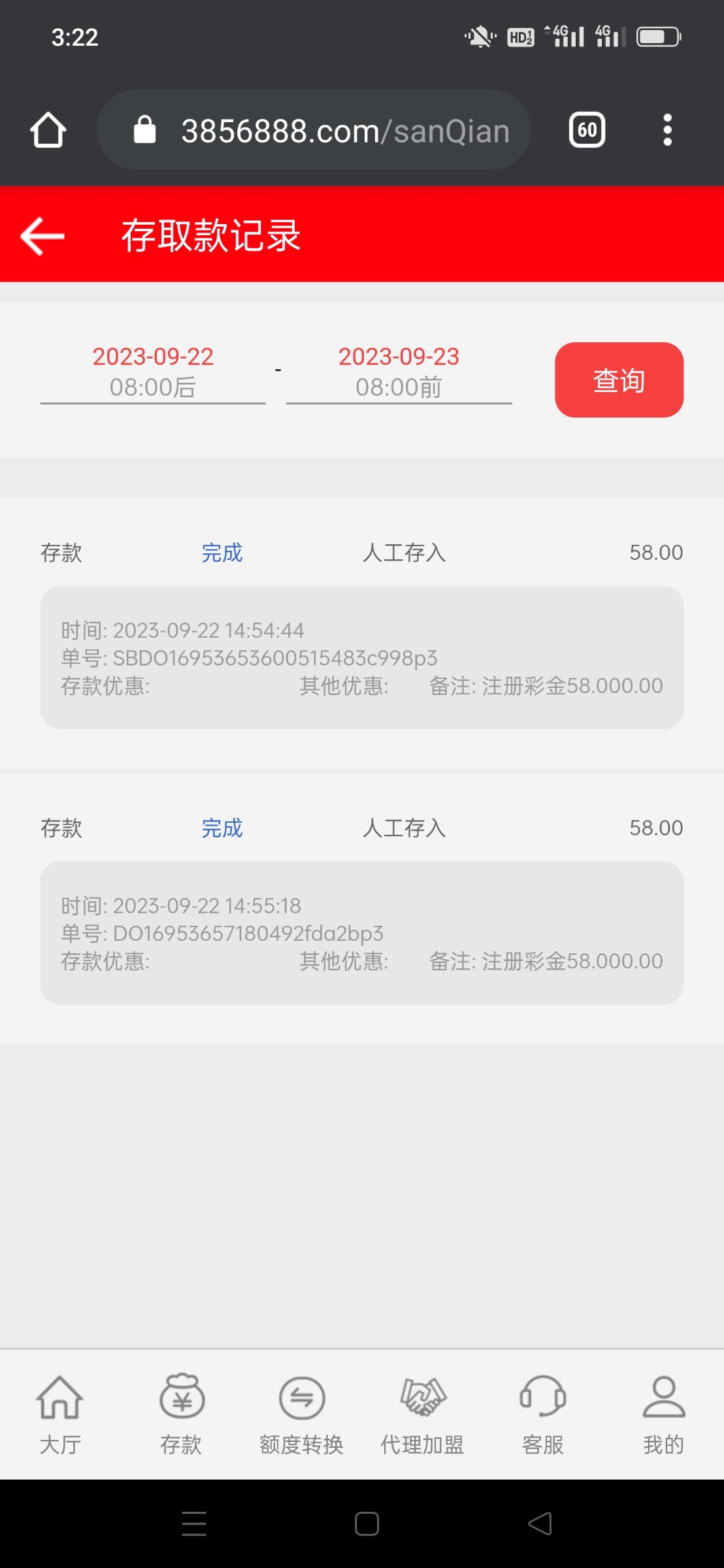
Task: Tap the battery indicator in status bar
Action: click(657, 37)
